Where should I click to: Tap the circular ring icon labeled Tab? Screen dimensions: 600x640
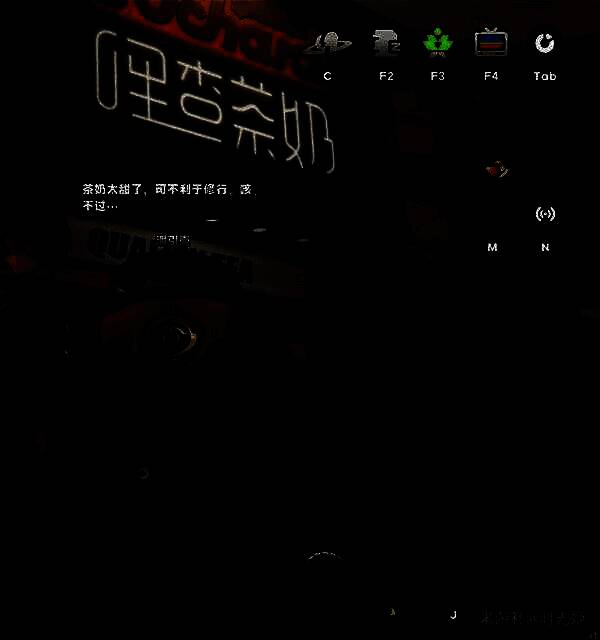[x=545, y=43]
